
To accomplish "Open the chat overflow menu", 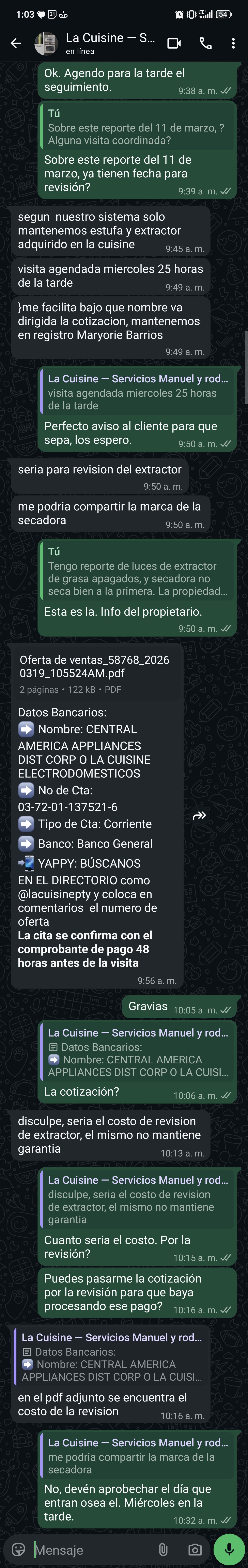I will point(233,43).
